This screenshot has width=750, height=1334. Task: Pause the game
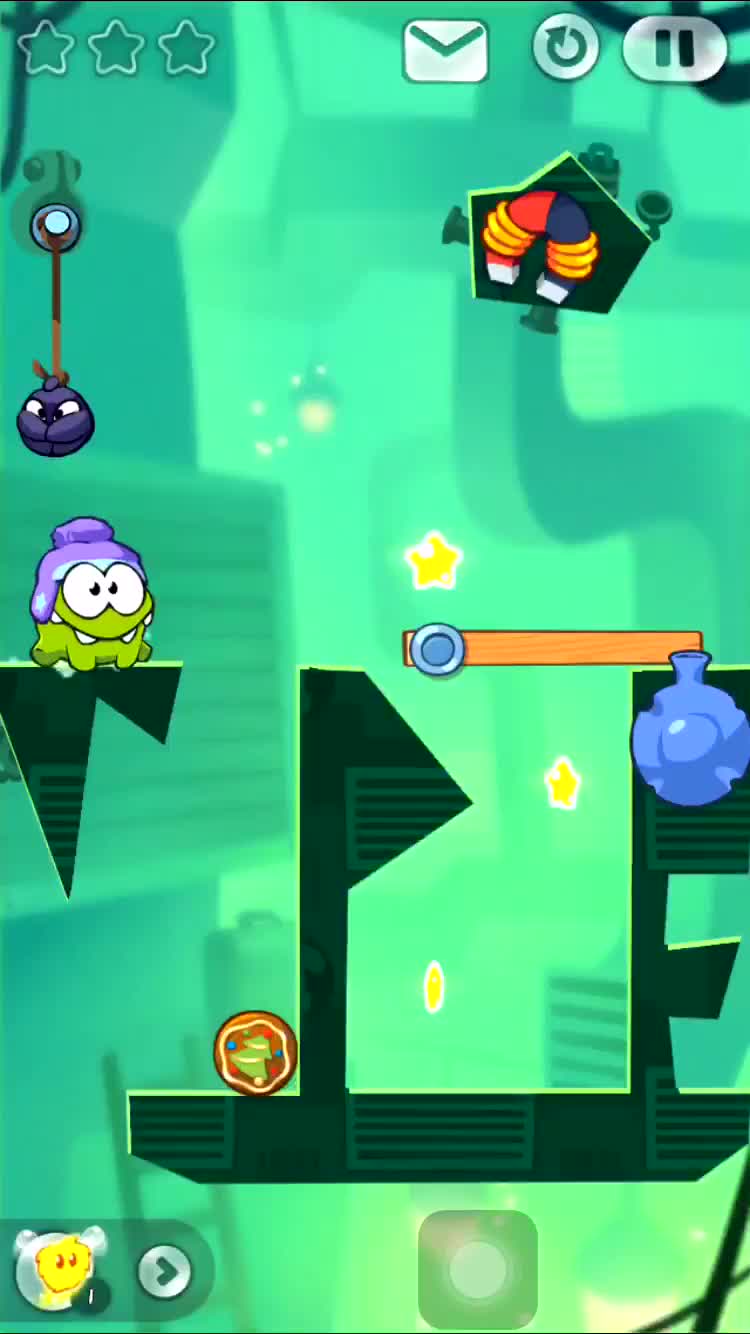(674, 47)
